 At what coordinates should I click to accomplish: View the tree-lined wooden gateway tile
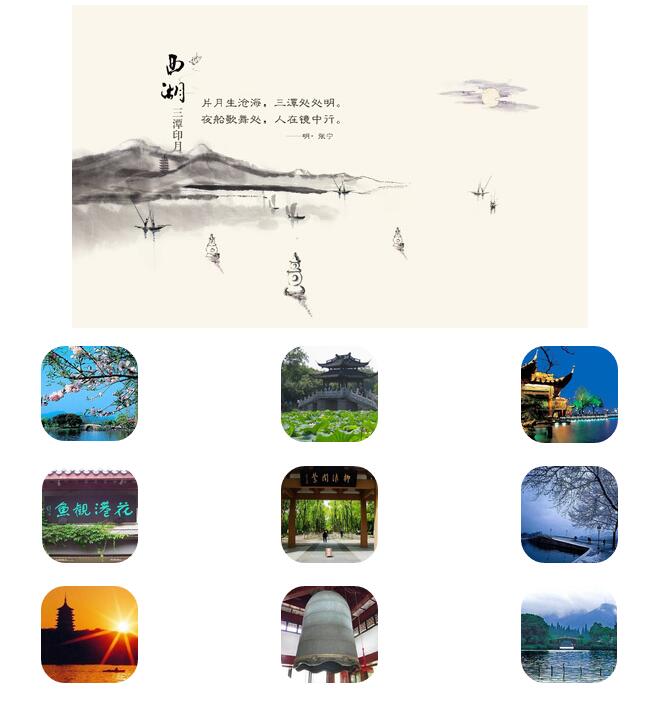click(329, 513)
